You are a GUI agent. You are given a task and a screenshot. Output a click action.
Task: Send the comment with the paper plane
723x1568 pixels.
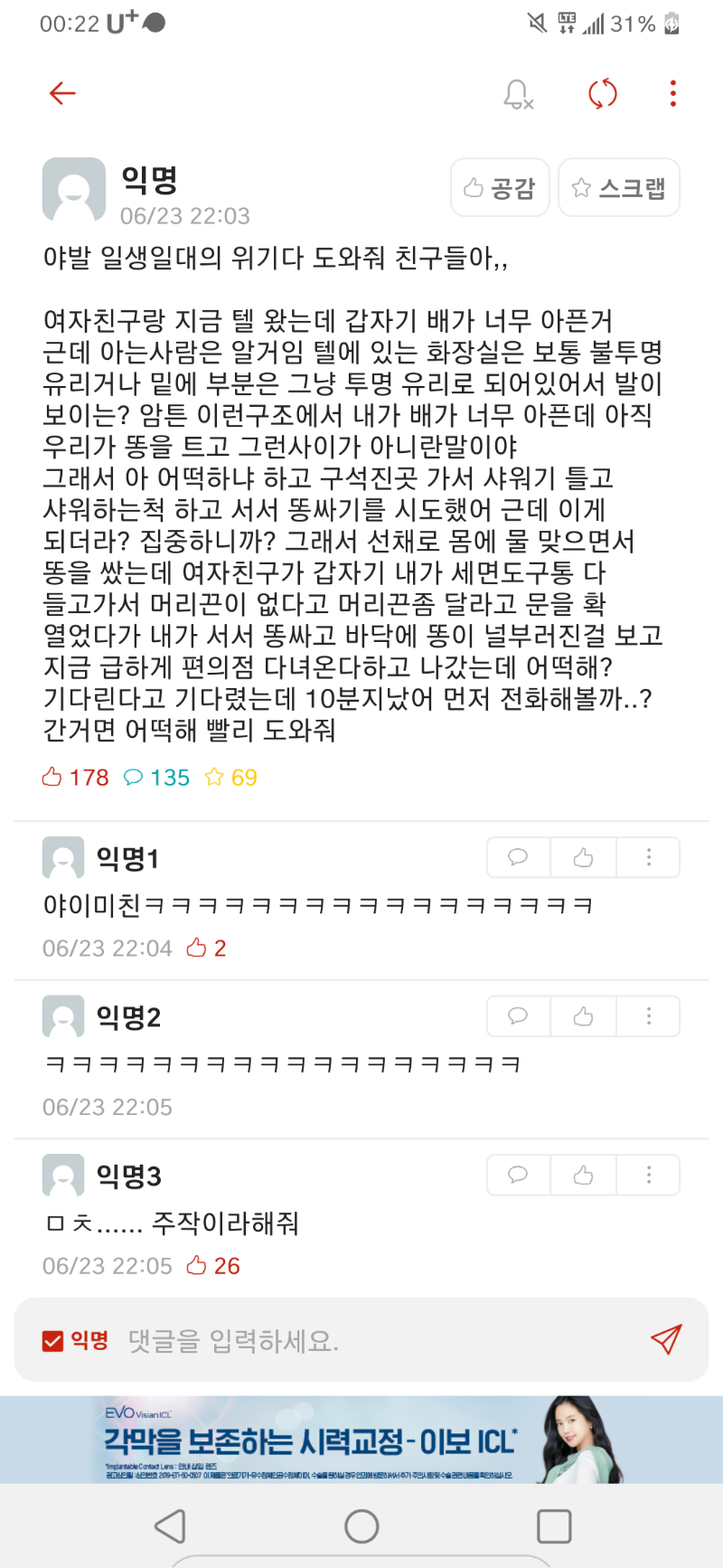666,1340
